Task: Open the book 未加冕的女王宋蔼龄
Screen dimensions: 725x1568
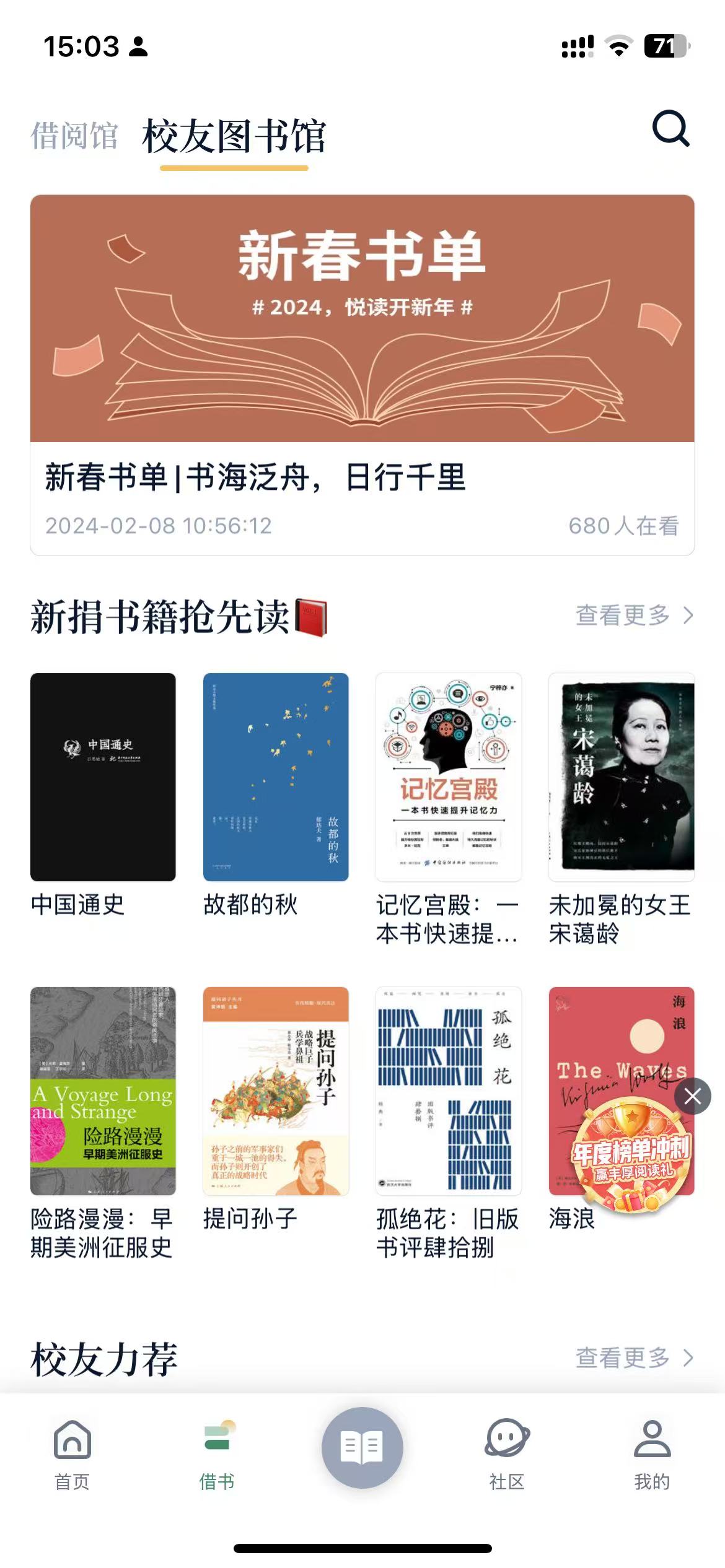Action: click(x=621, y=777)
